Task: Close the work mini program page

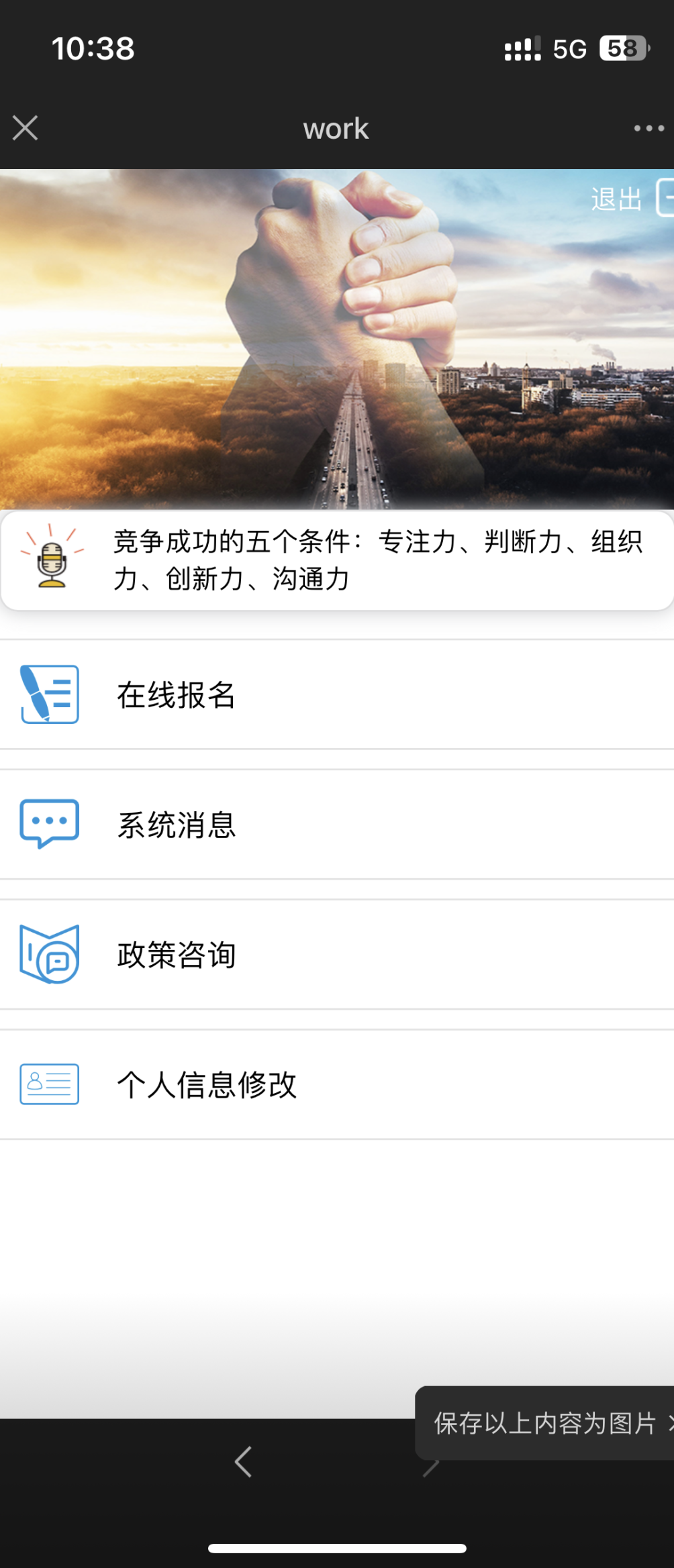Action: 26,128
